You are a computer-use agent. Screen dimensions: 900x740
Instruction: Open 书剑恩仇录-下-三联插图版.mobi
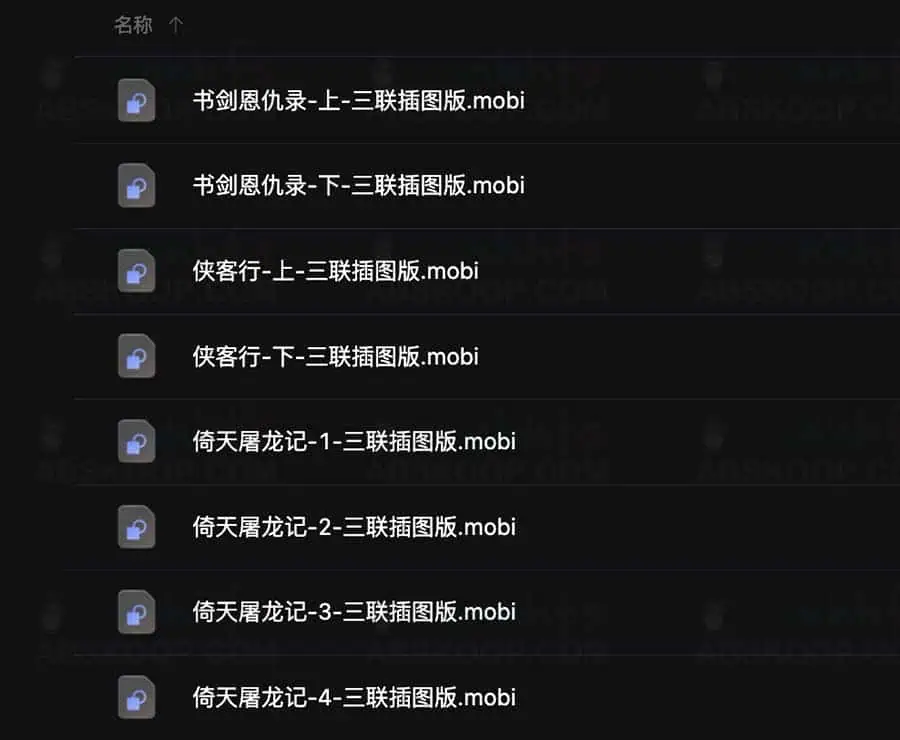coord(358,186)
